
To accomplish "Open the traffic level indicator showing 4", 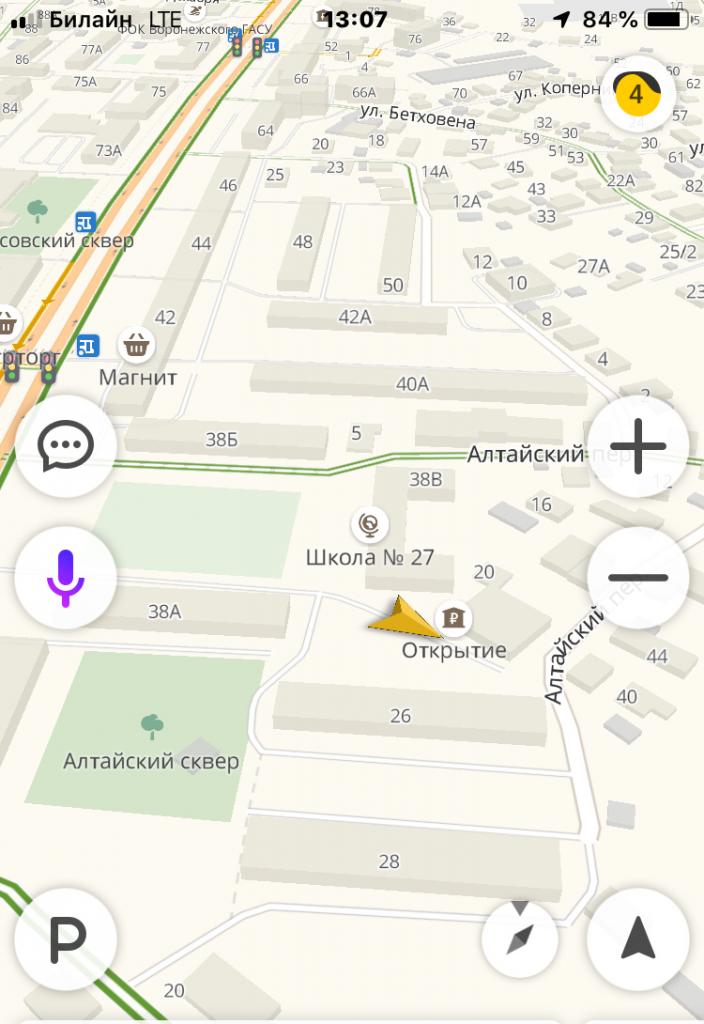I will [x=636, y=95].
